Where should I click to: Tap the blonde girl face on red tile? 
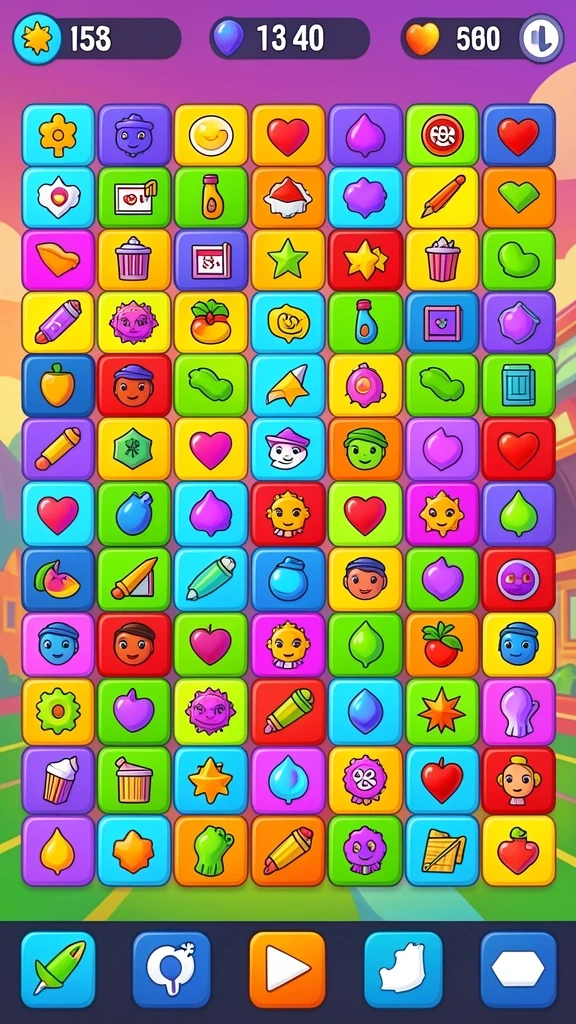click(x=519, y=780)
